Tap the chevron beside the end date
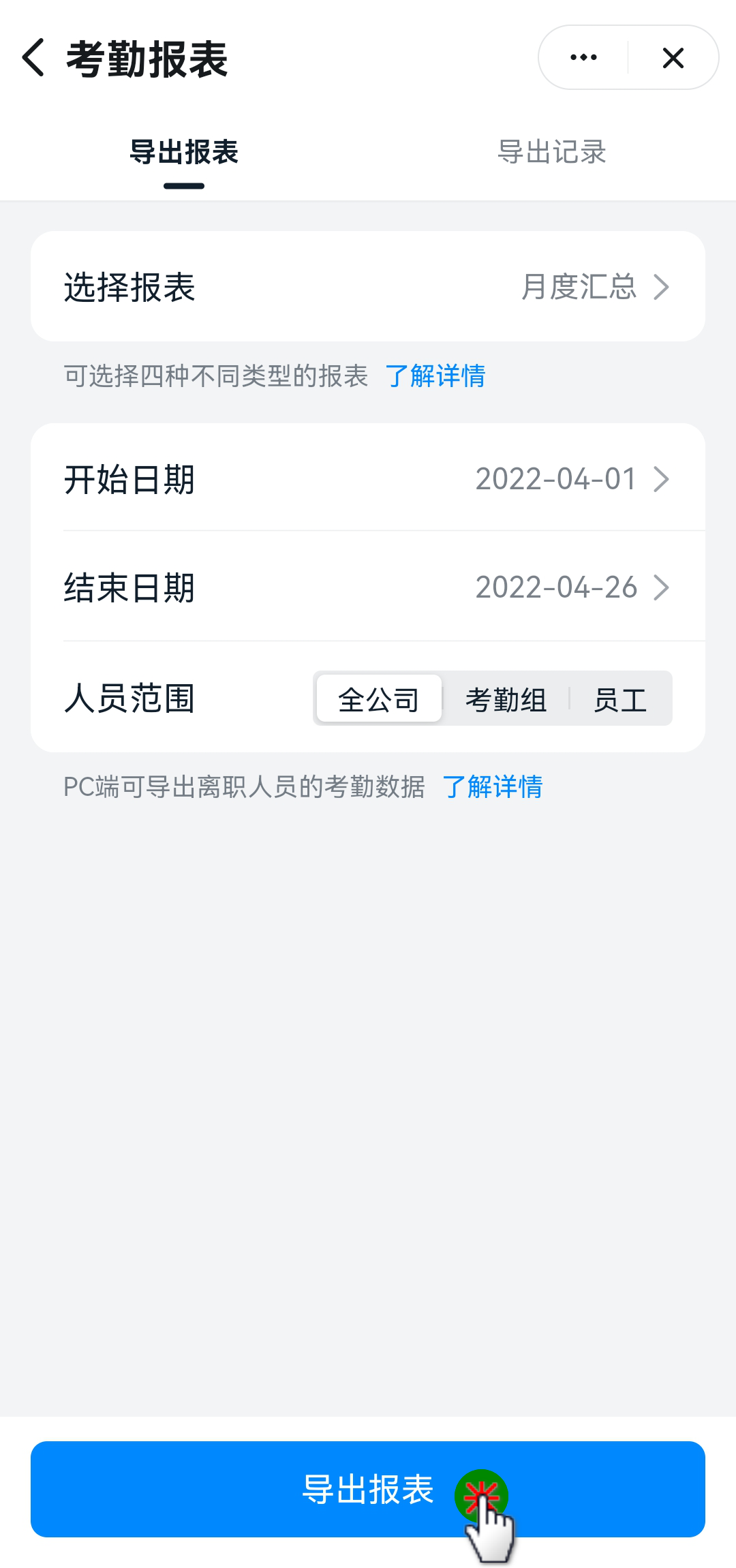Image resolution: width=736 pixels, height=1568 pixels. pos(660,587)
